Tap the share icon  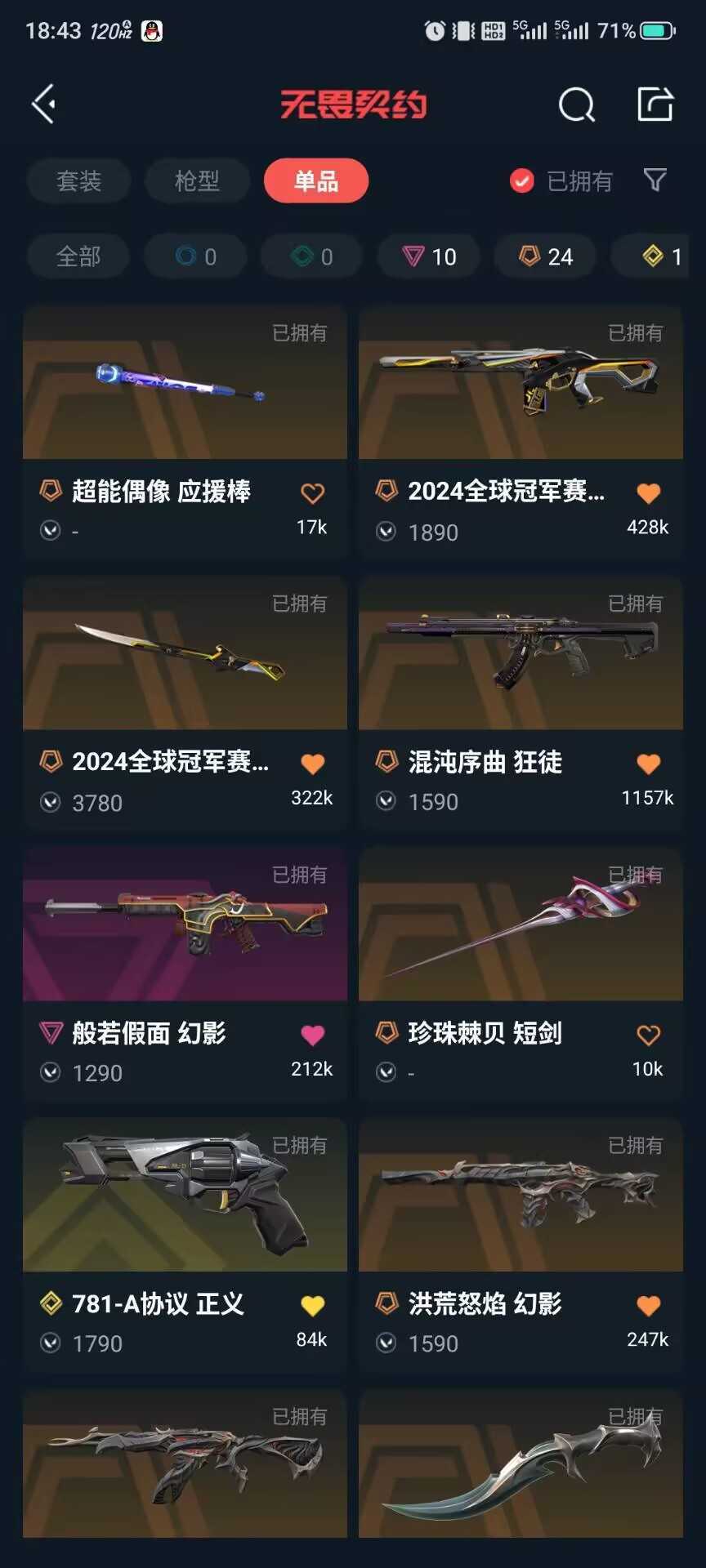coord(655,104)
